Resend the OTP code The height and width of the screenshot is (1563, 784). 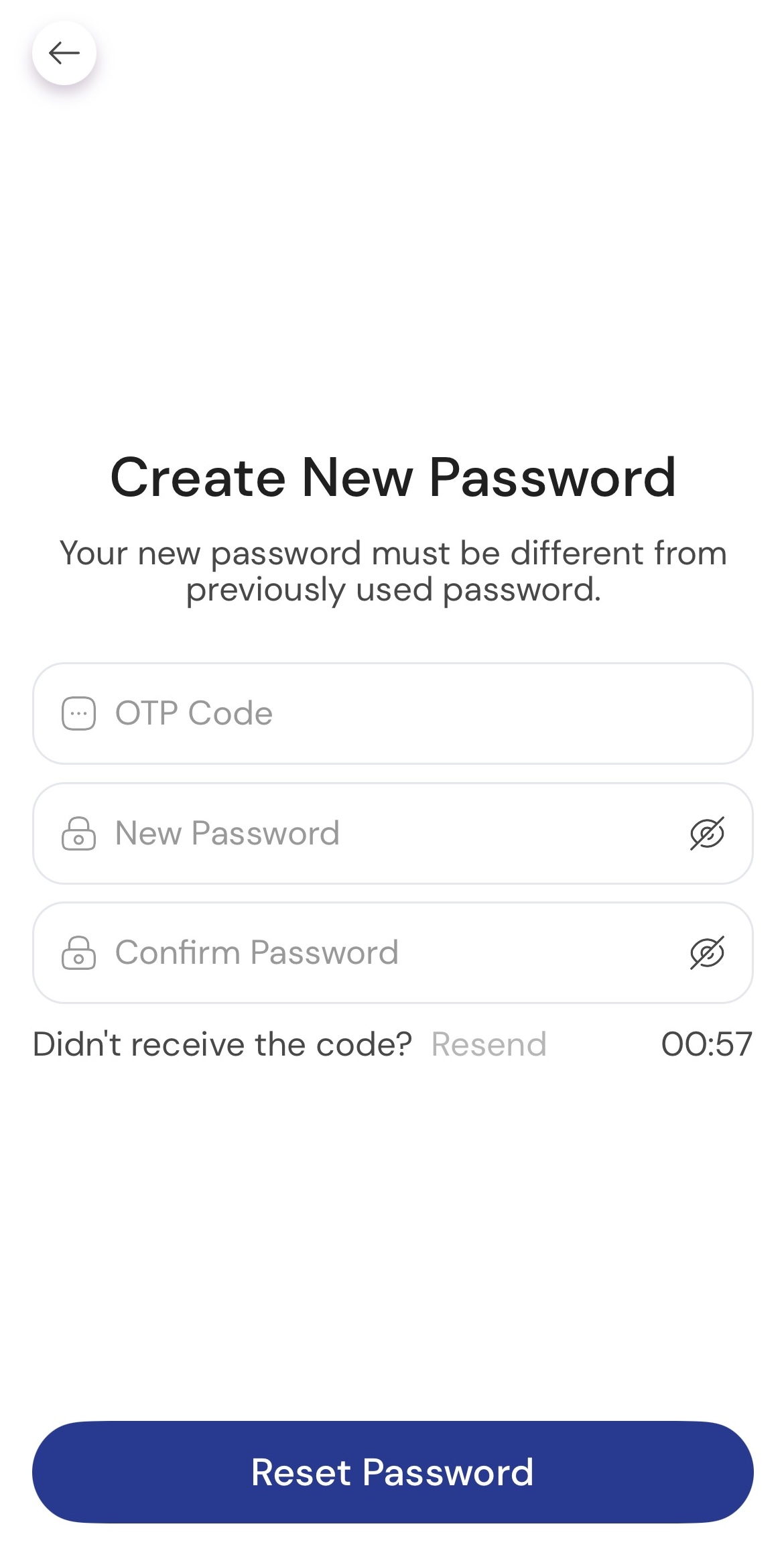click(488, 1044)
